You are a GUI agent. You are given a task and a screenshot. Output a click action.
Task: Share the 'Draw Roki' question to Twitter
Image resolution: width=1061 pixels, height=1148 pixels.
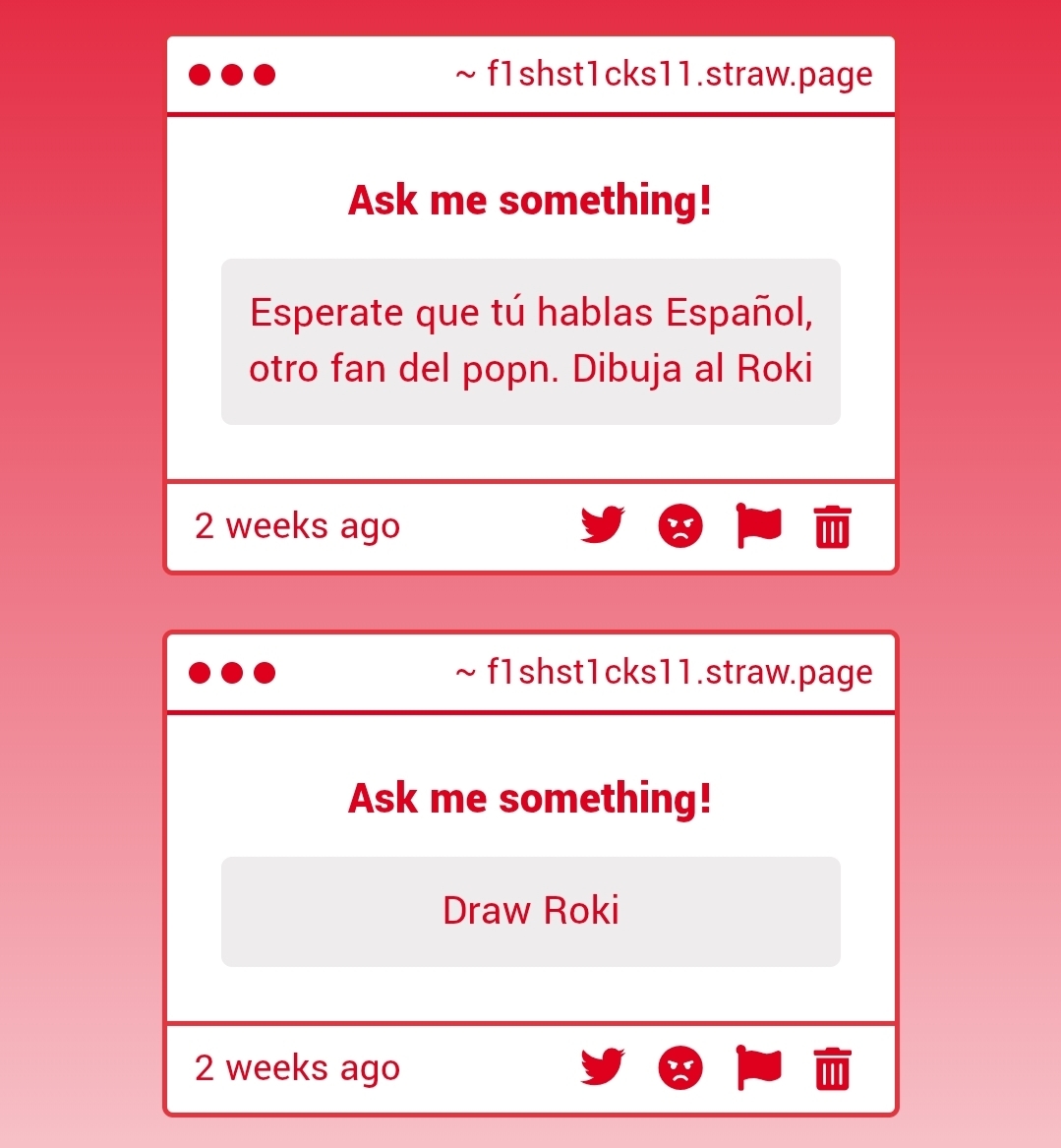(x=602, y=1067)
